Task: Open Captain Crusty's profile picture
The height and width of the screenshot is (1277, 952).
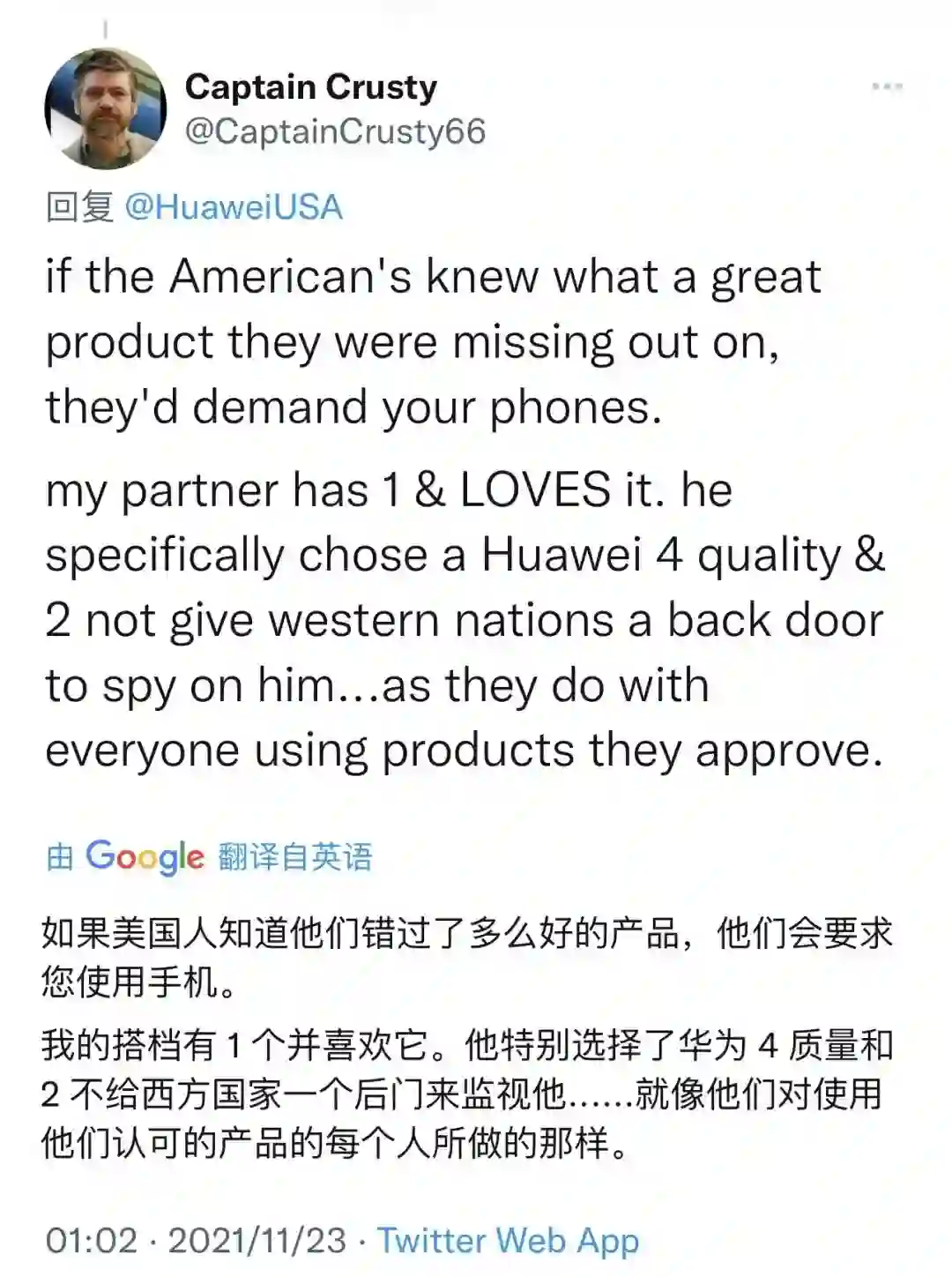Action: pyautogui.click(x=106, y=108)
